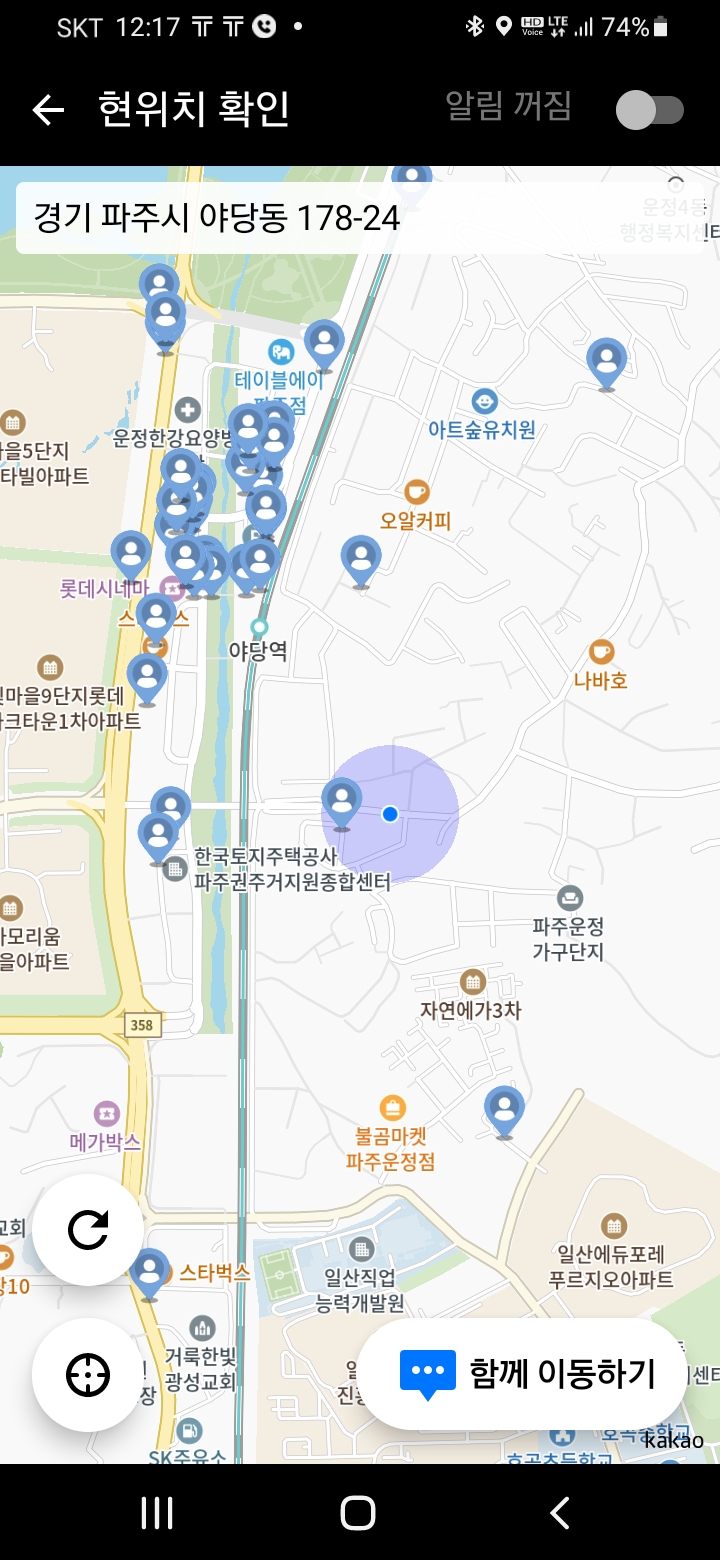This screenshot has width=720, height=1560.
Task: Tap the refresh button on the map
Action: coord(88,1229)
